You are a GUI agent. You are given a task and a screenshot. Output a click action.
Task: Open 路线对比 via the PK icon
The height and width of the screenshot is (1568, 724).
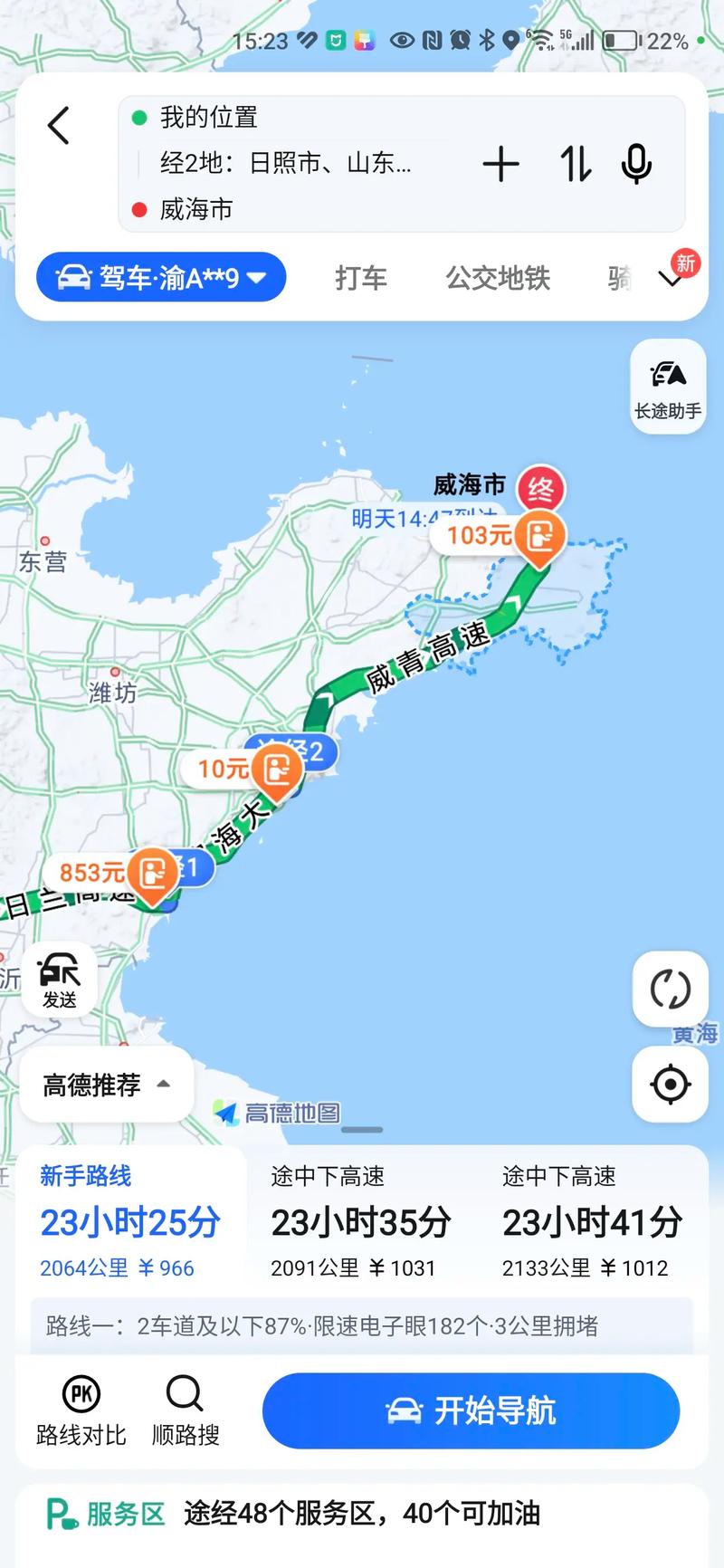81,1410
